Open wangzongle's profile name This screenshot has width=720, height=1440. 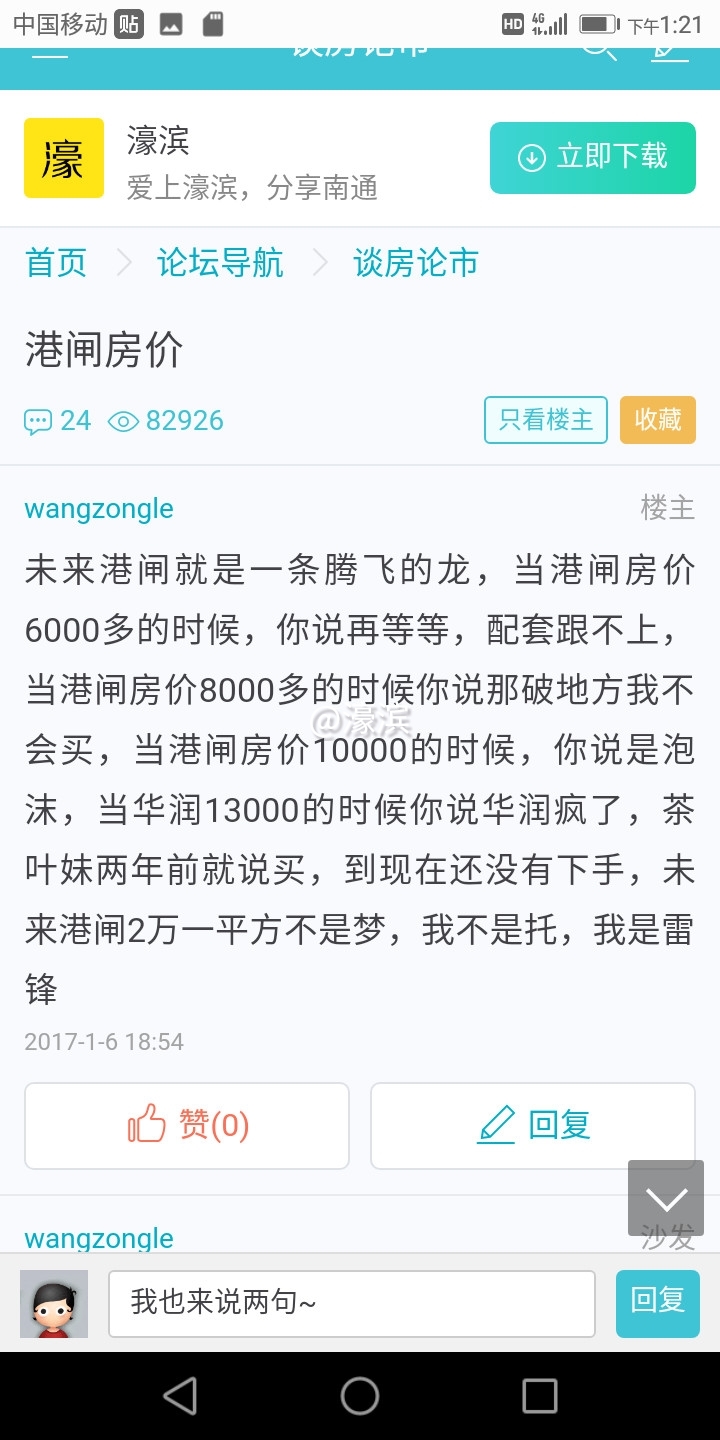pyautogui.click(x=97, y=507)
